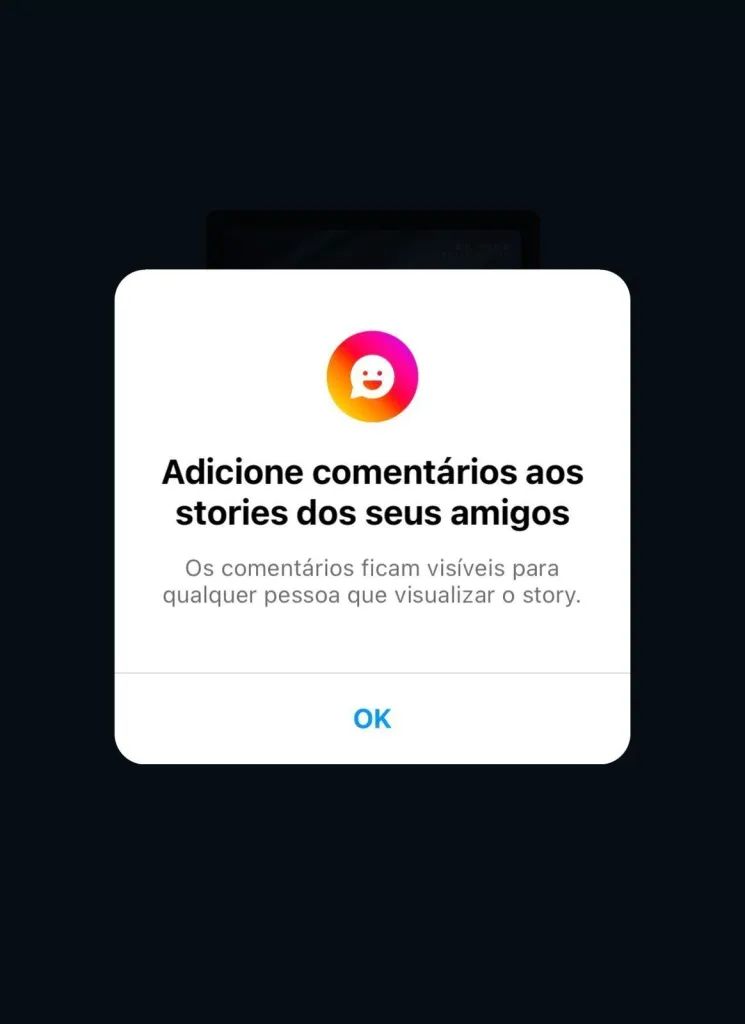
Task: Confirm the story comments dialog with OK
Action: point(372,718)
